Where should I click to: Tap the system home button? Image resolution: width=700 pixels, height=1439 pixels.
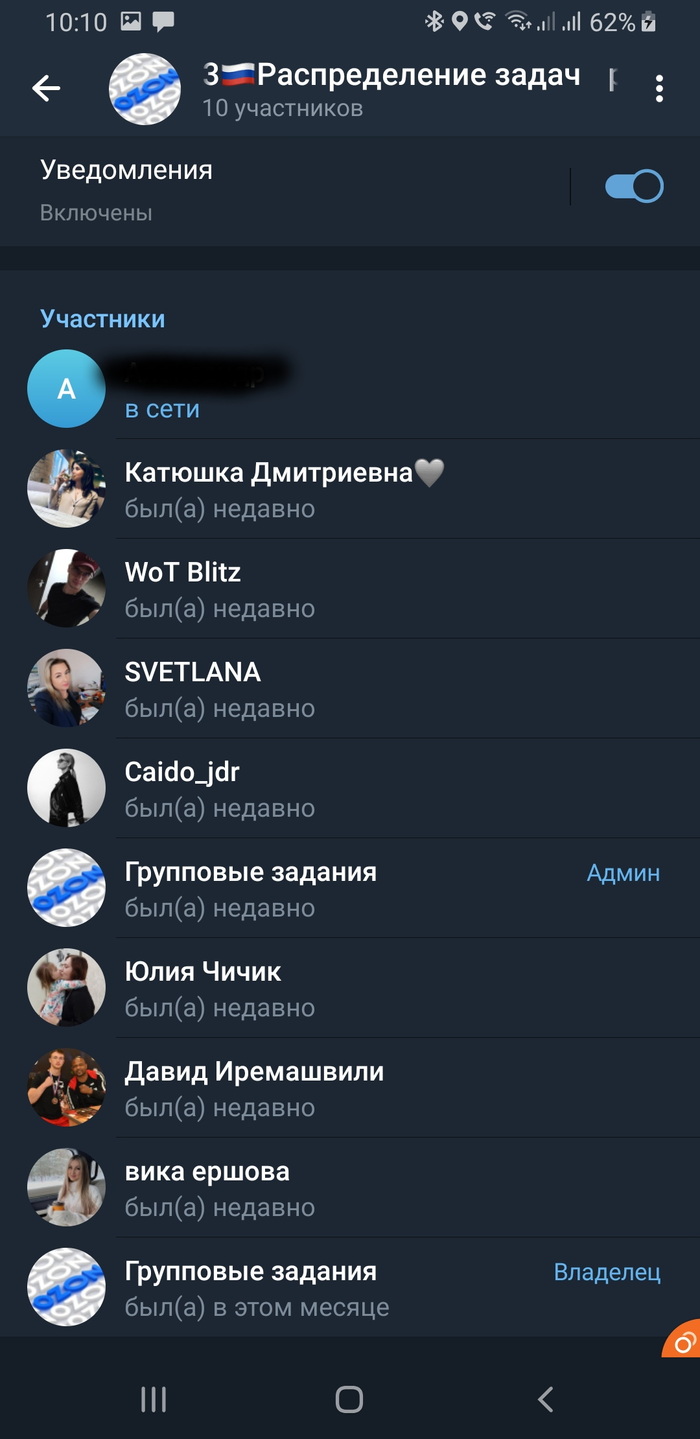pyautogui.click(x=349, y=1399)
